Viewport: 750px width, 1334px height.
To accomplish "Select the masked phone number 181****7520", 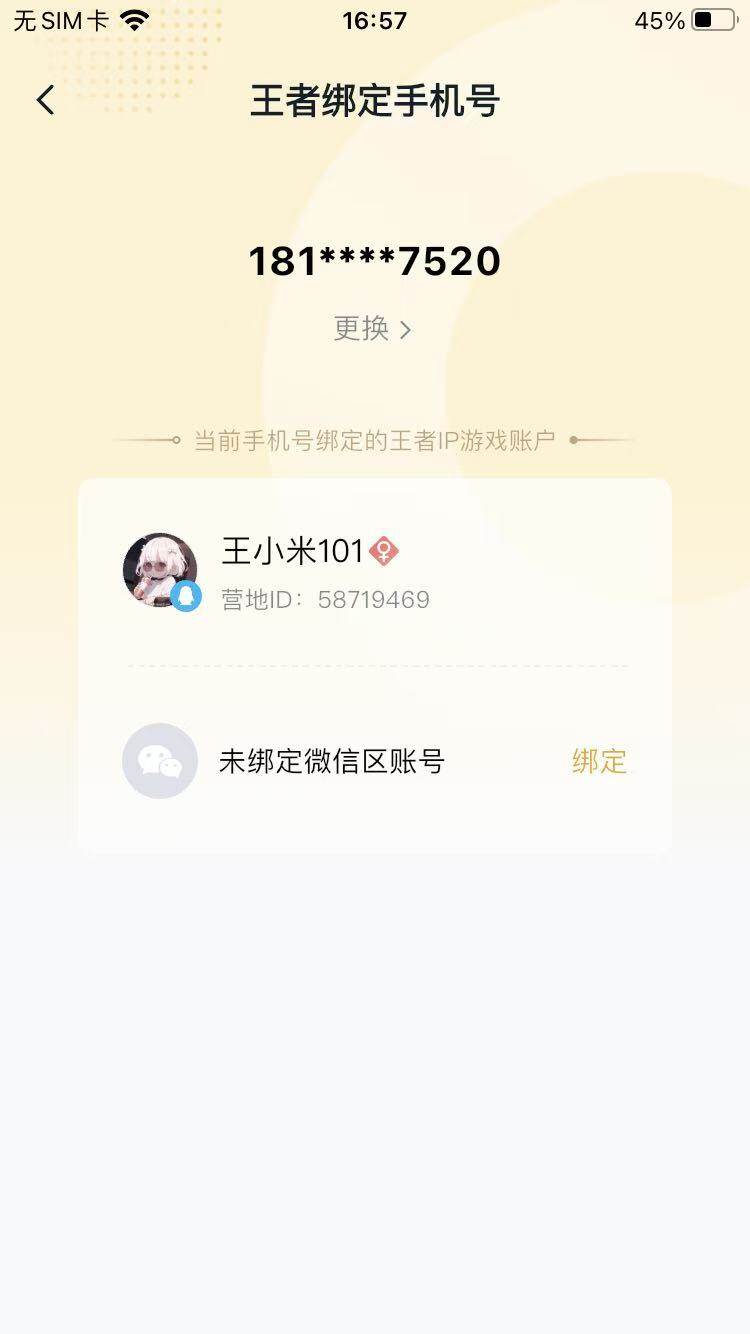I will [x=375, y=261].
